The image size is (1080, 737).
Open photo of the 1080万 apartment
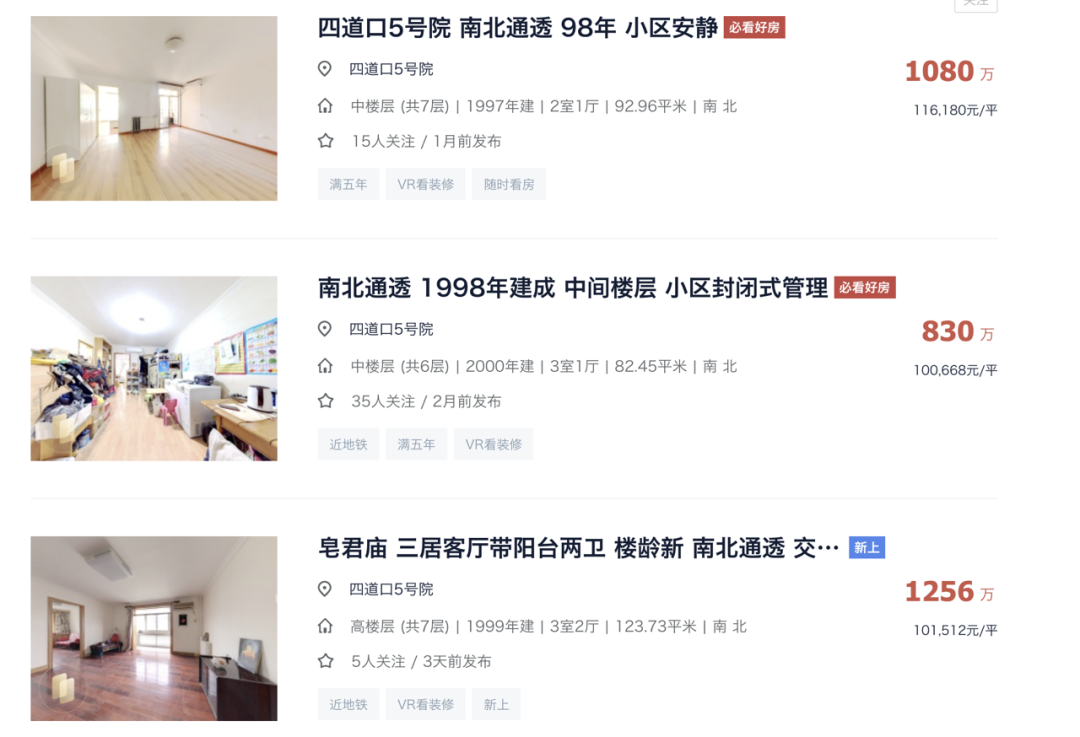154,108
